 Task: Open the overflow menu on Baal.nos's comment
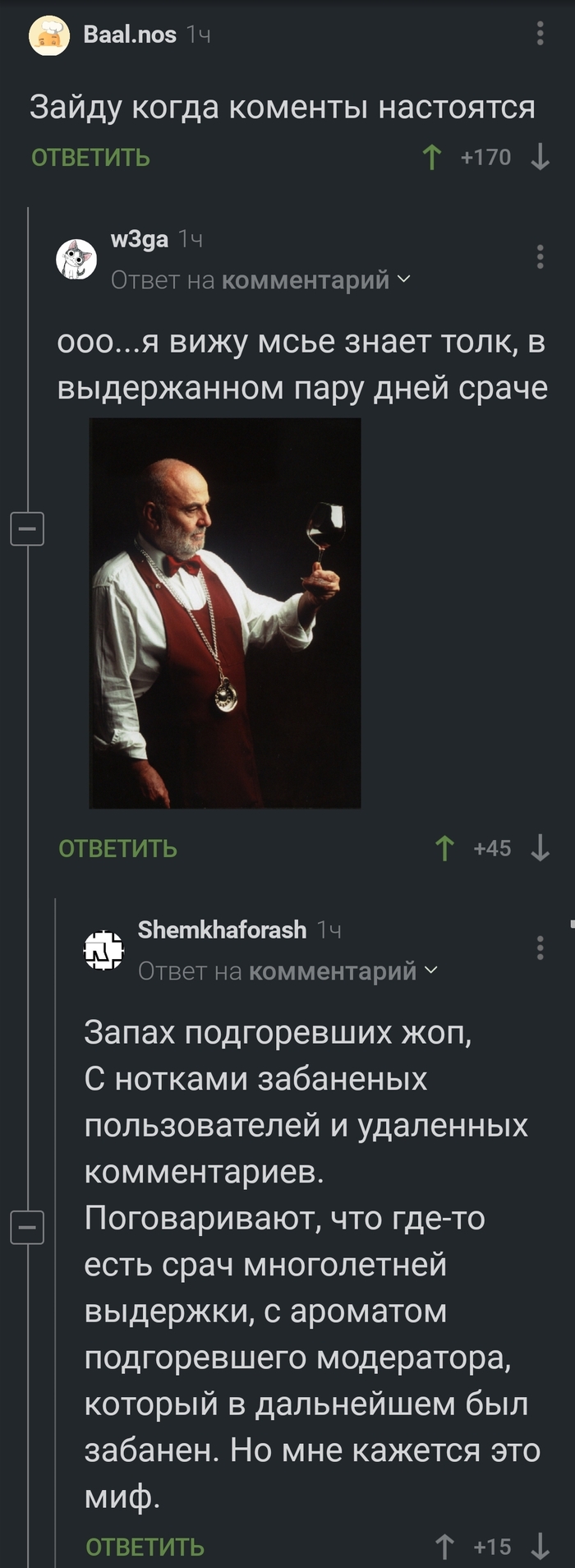point(540,34)
